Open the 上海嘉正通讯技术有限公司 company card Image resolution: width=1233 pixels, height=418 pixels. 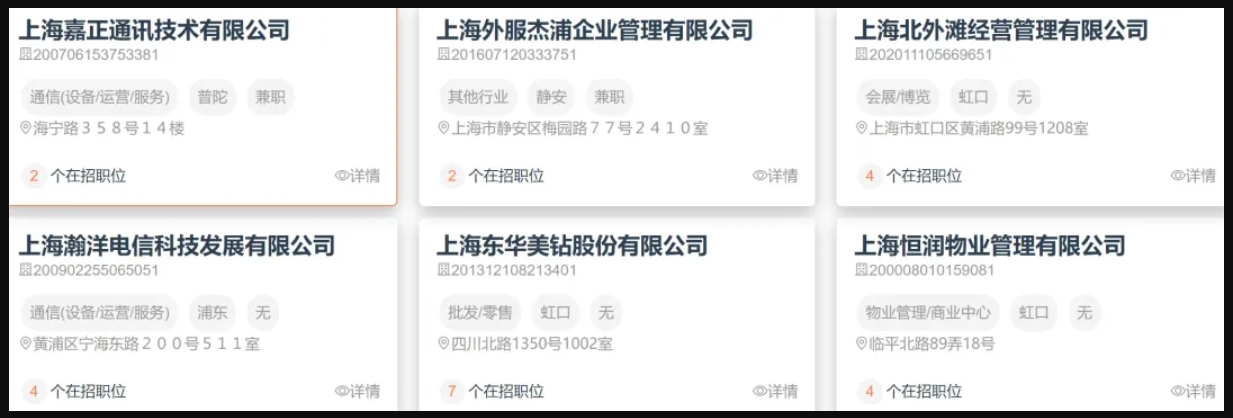(154, 30)
